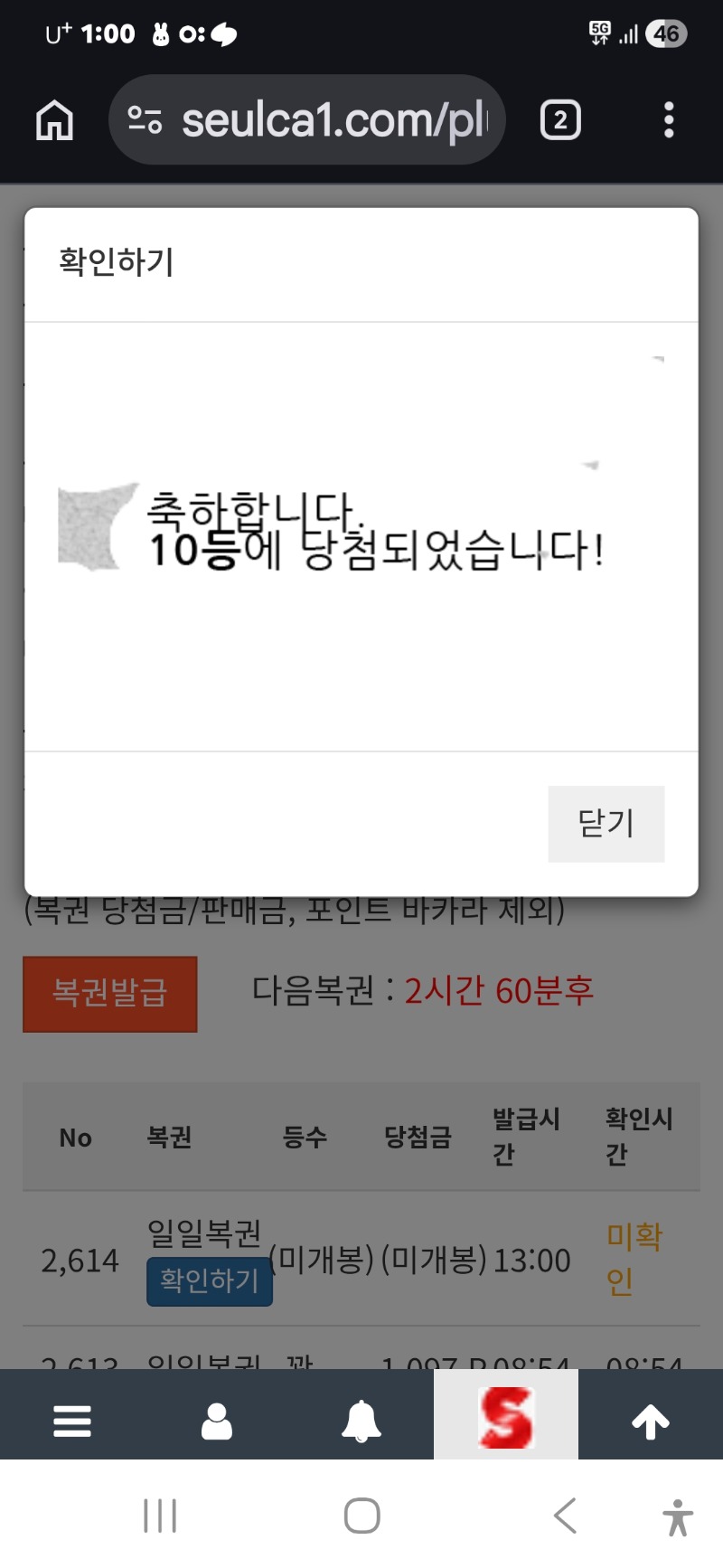This screenshot has width=723, height=1568.
Task: Open the user profile icon
Action: tap(217, 1421)
